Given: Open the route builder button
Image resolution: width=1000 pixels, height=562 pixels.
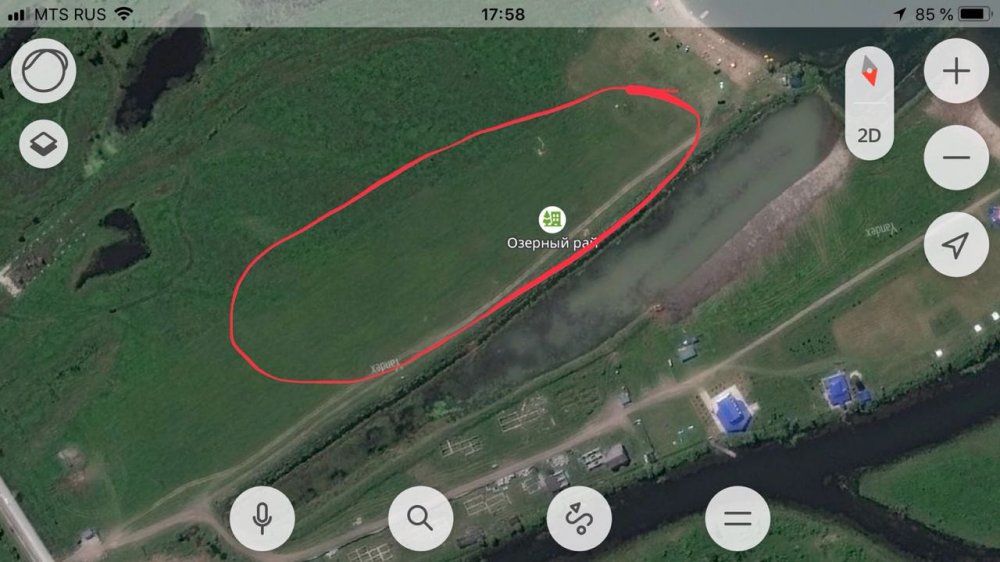Looking at the screenshot, I should pyautogui.click(x=579, y=518).
